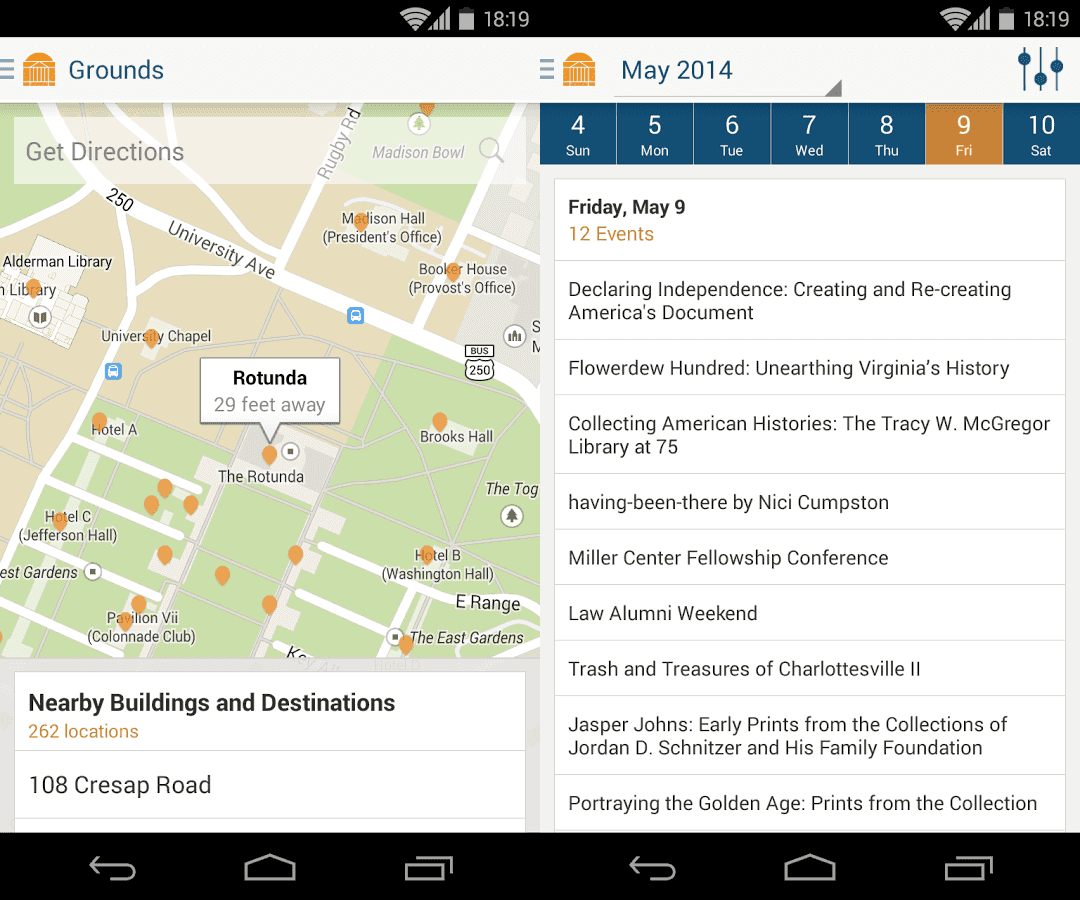Tap the Brooks Hall map pin
Image resolution: width=1080 pixels, height=900 pixels.
439,422
